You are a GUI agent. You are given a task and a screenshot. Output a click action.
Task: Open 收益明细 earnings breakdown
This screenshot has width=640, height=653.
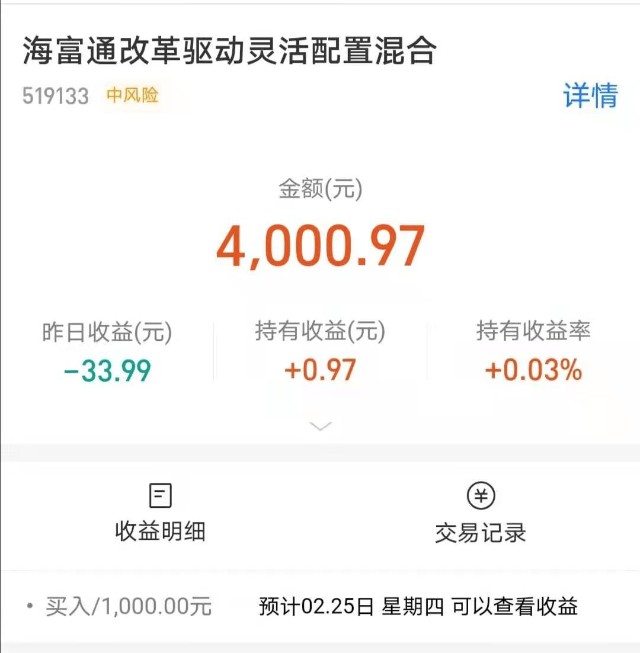[x=160, y=513]
